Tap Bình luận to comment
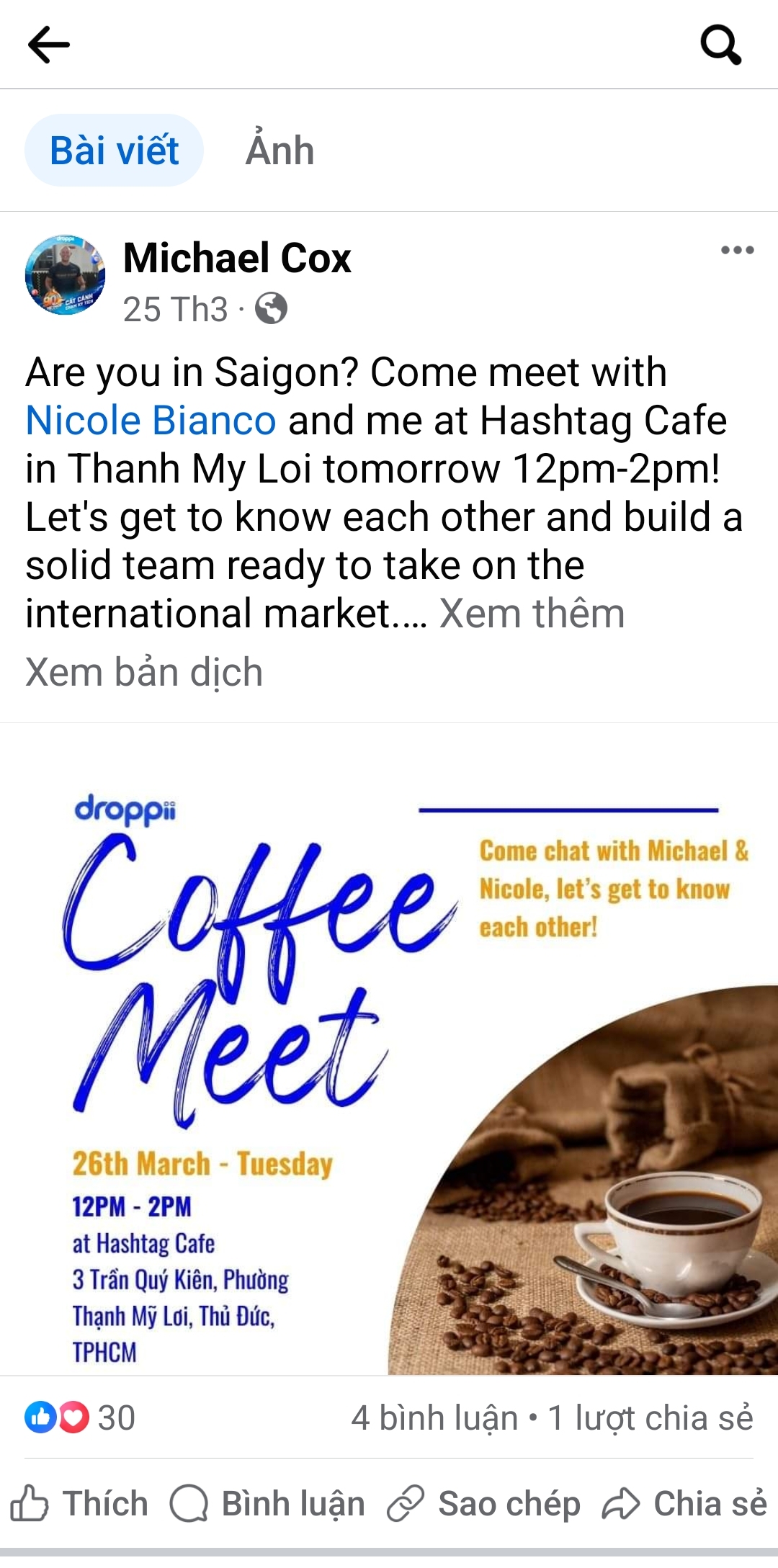The image size is (778, 1568). 268,1504
